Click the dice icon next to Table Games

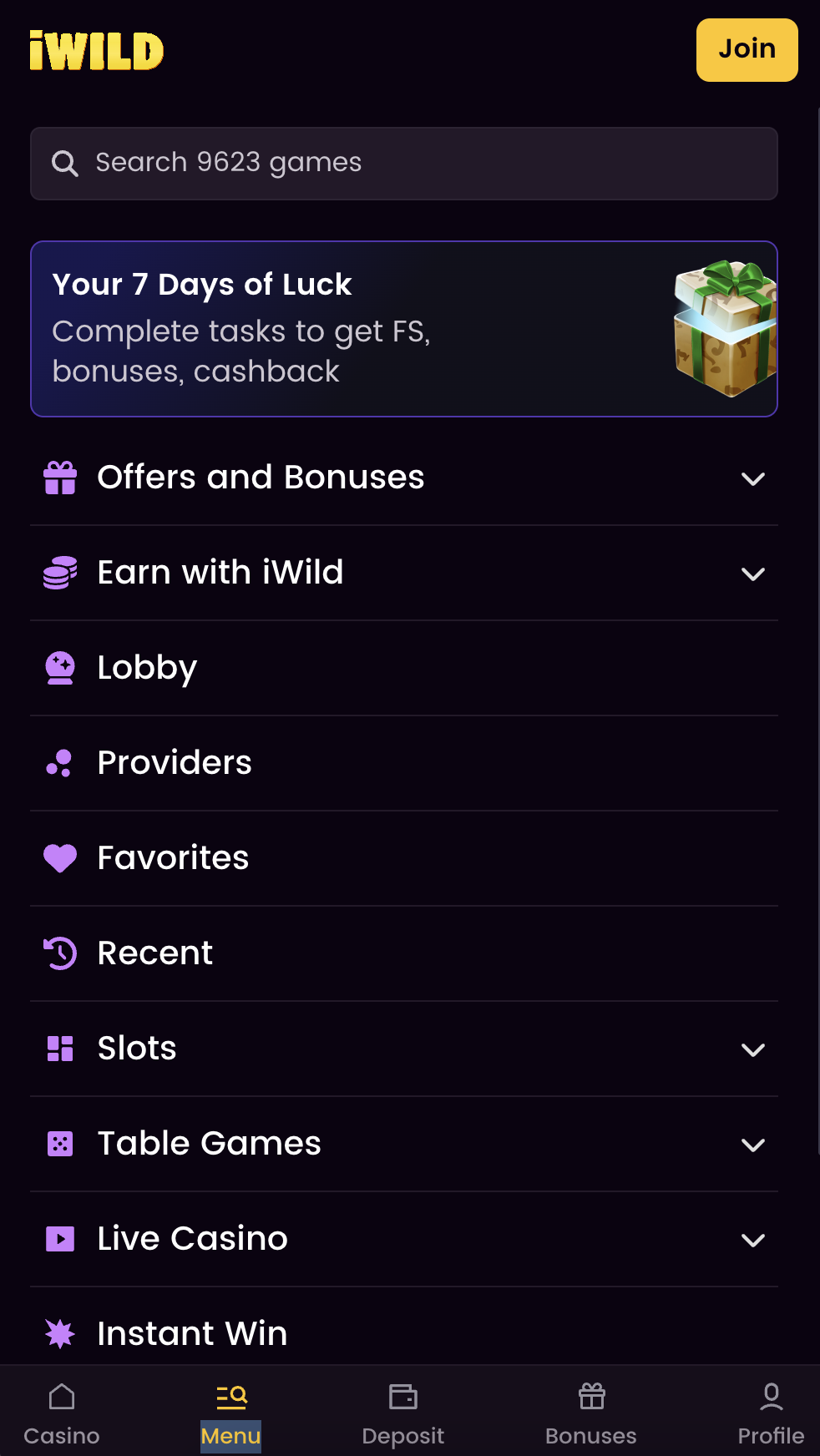pyautogui.click(x=59, y=1144)
